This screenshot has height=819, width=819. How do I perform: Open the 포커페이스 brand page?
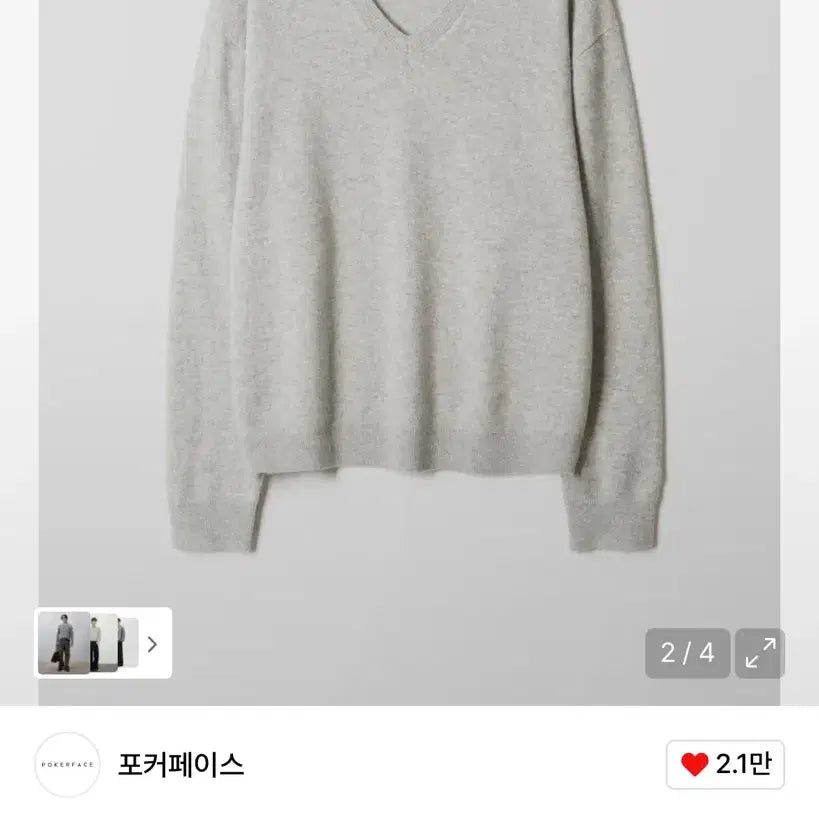click(x=180, y=765)
